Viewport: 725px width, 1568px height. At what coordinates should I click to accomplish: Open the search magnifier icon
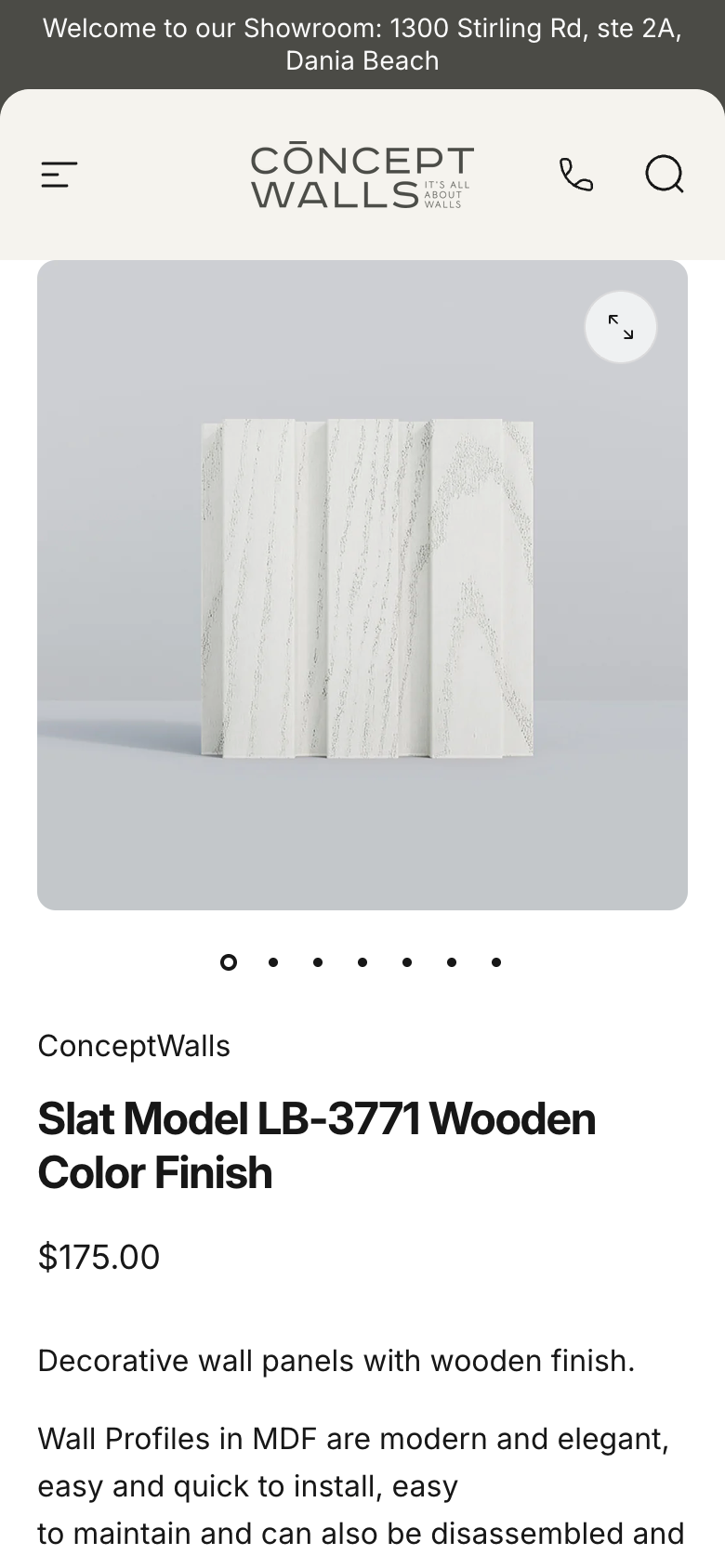pos(665,174)
